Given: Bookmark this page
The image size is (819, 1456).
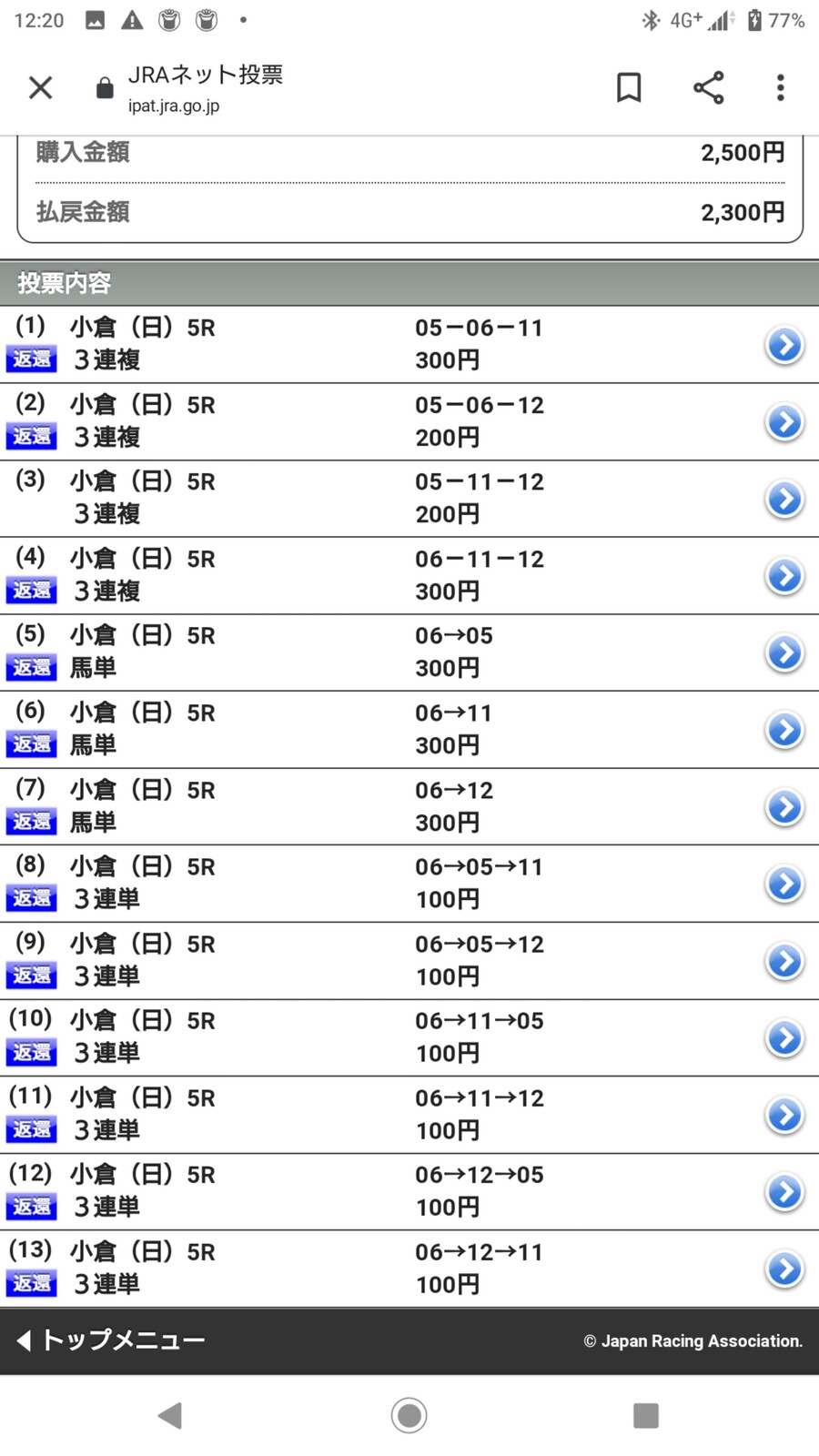Looking at the screenshot, I should click(x=629, y=88).
